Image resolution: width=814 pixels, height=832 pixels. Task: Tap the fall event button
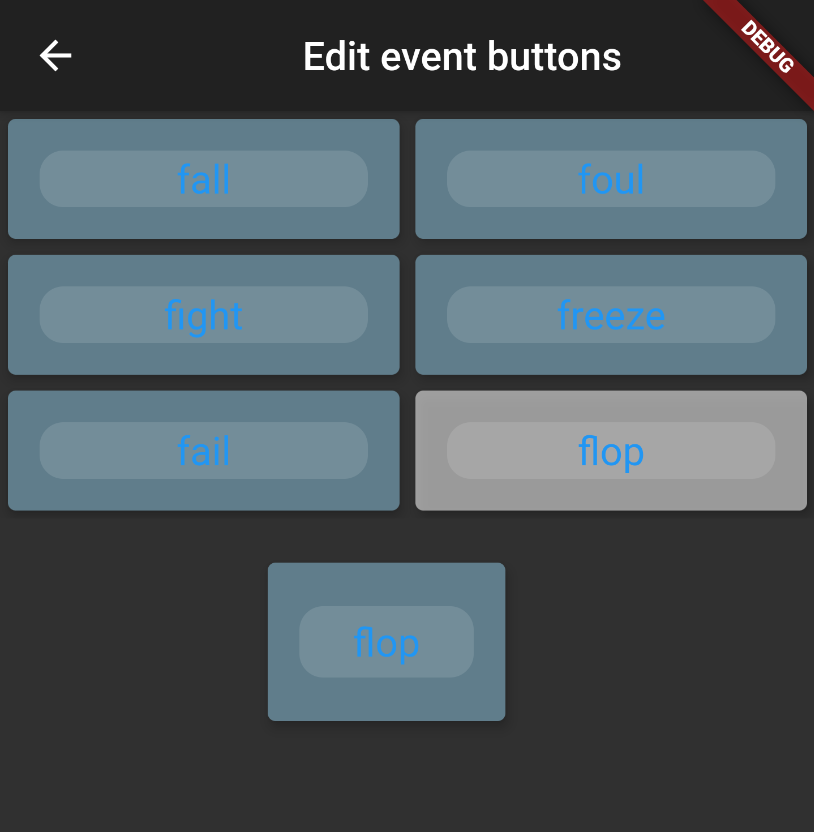tap(204, 179)
